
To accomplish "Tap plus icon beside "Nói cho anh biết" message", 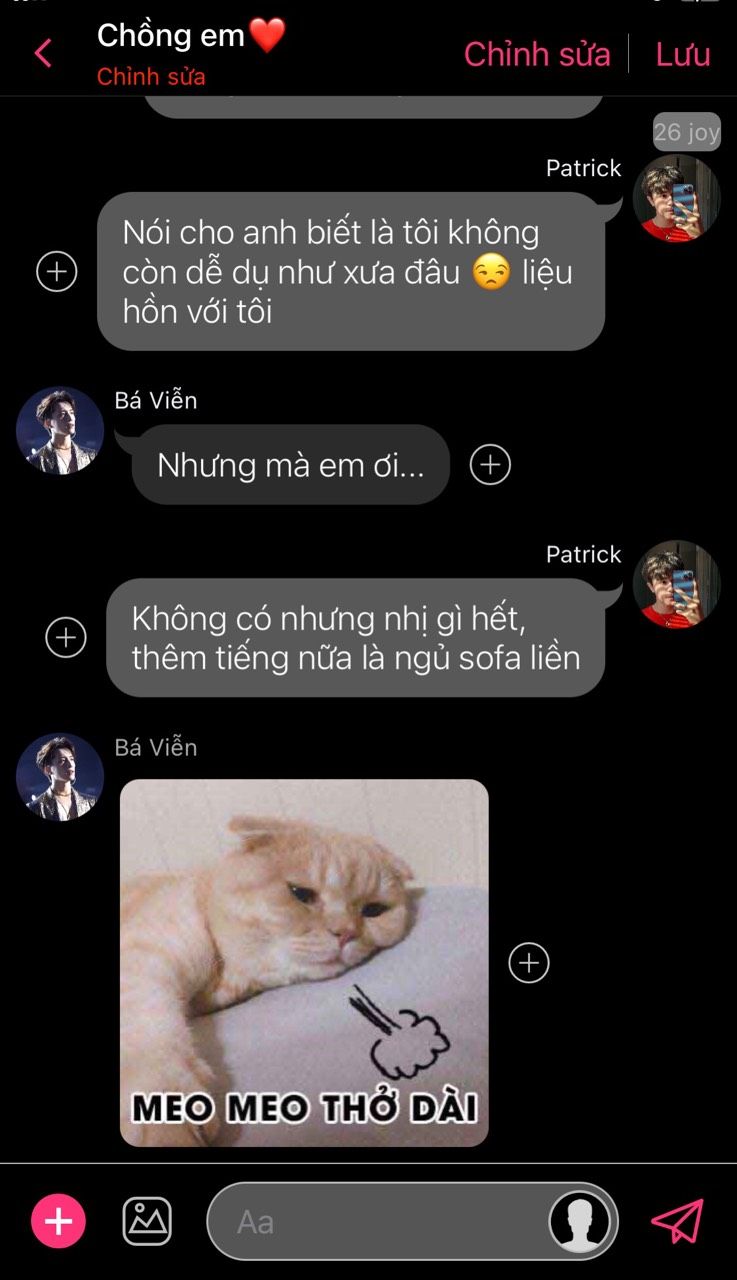I will [57, 271].
